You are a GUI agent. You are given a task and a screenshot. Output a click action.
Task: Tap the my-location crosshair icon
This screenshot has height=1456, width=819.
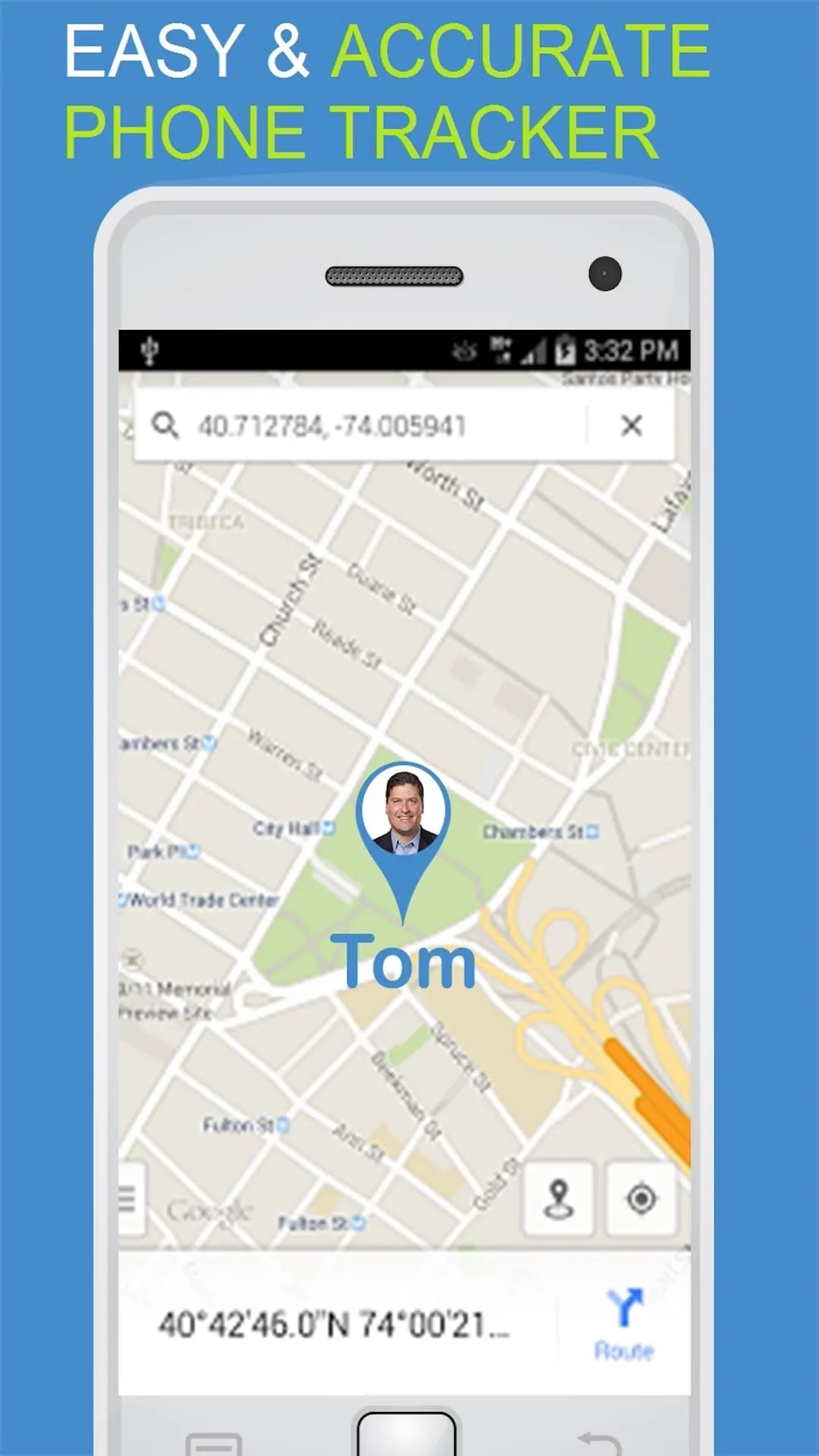coord(642,1197)
